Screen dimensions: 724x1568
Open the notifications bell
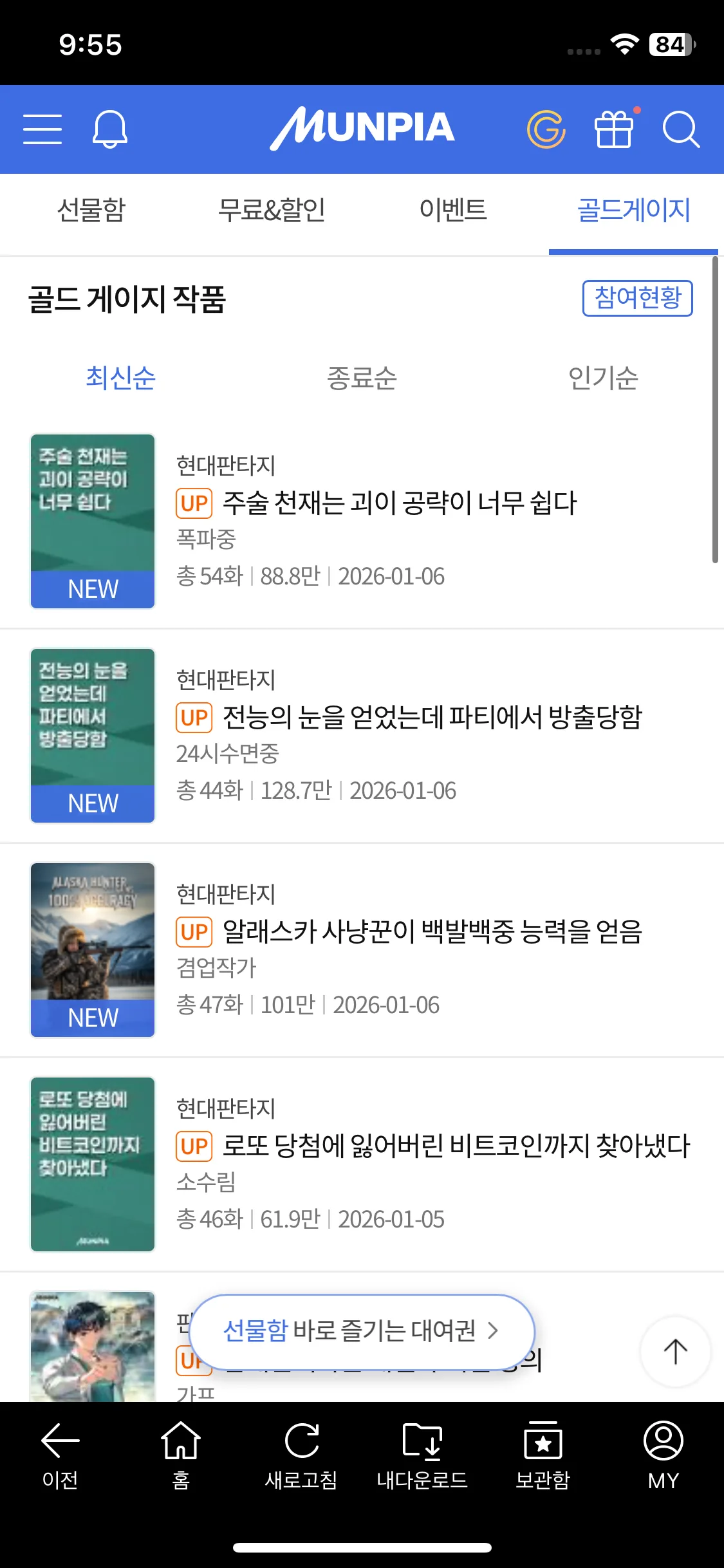[x=110, y=129]
